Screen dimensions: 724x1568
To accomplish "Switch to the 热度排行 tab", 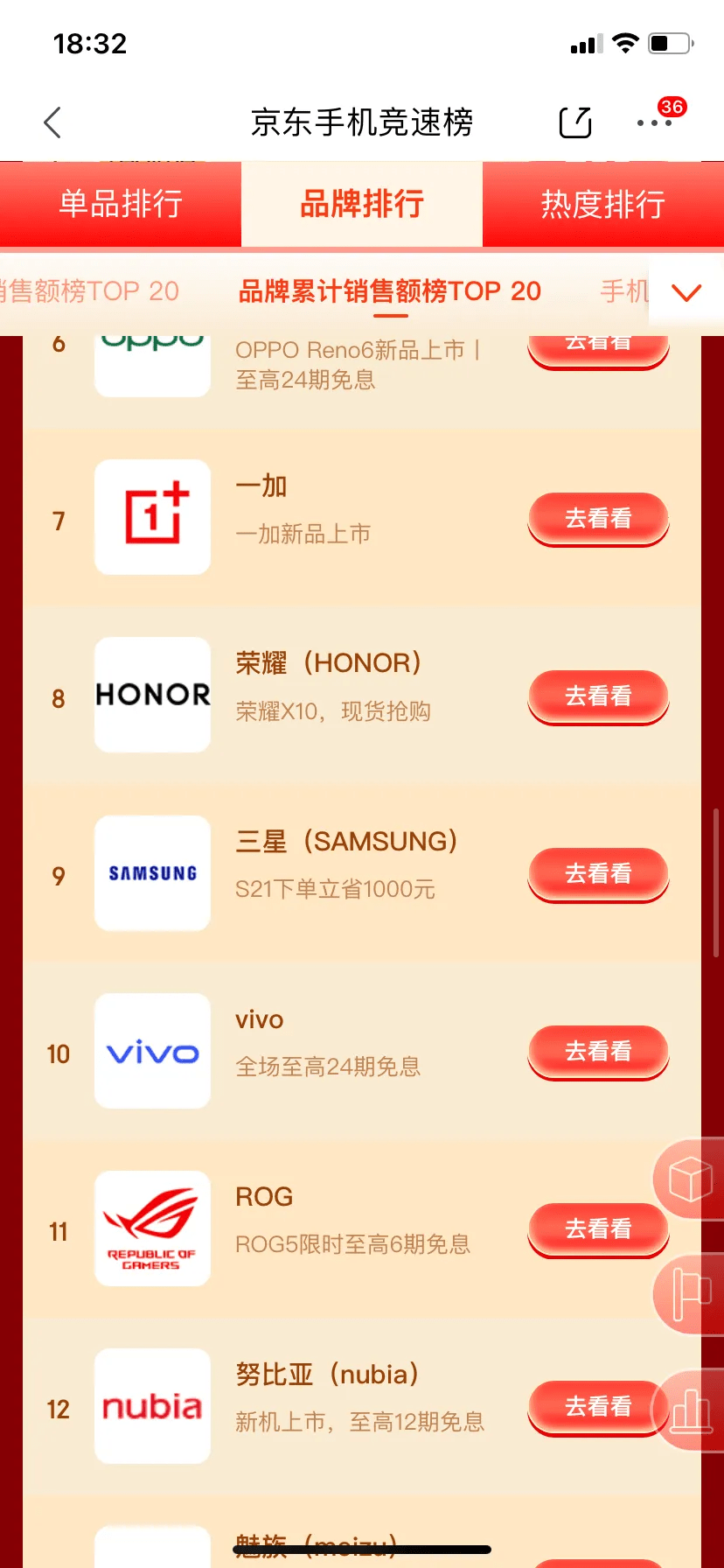I will 603,204.
